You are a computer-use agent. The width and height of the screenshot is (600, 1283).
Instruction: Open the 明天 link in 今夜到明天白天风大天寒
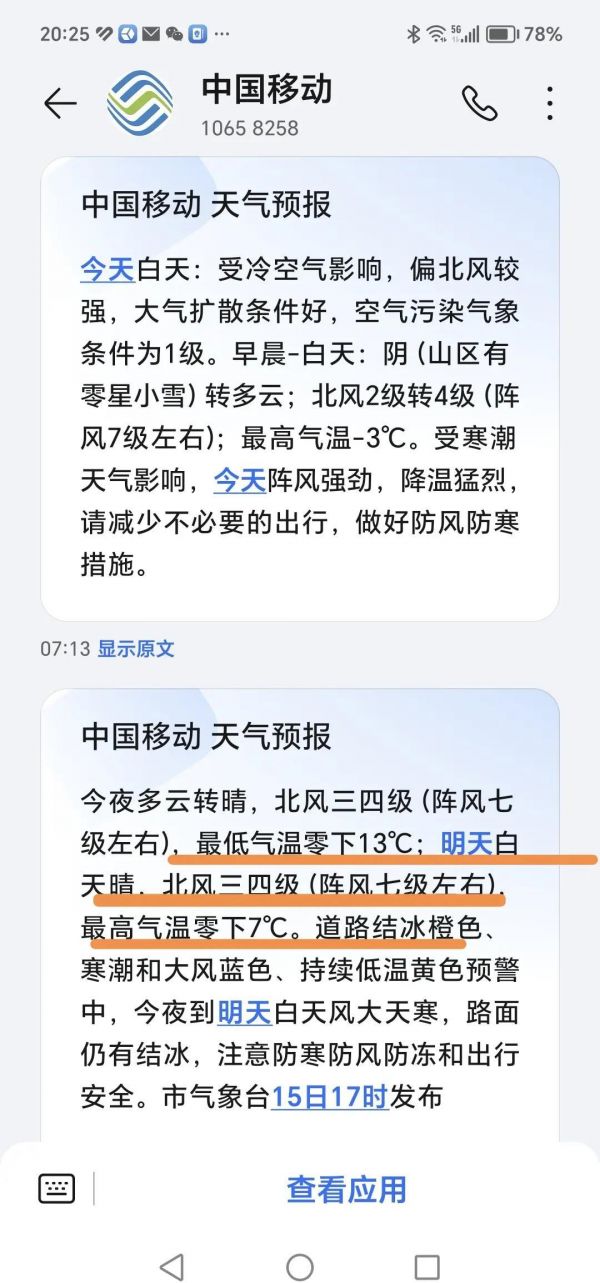point(245,1012)
